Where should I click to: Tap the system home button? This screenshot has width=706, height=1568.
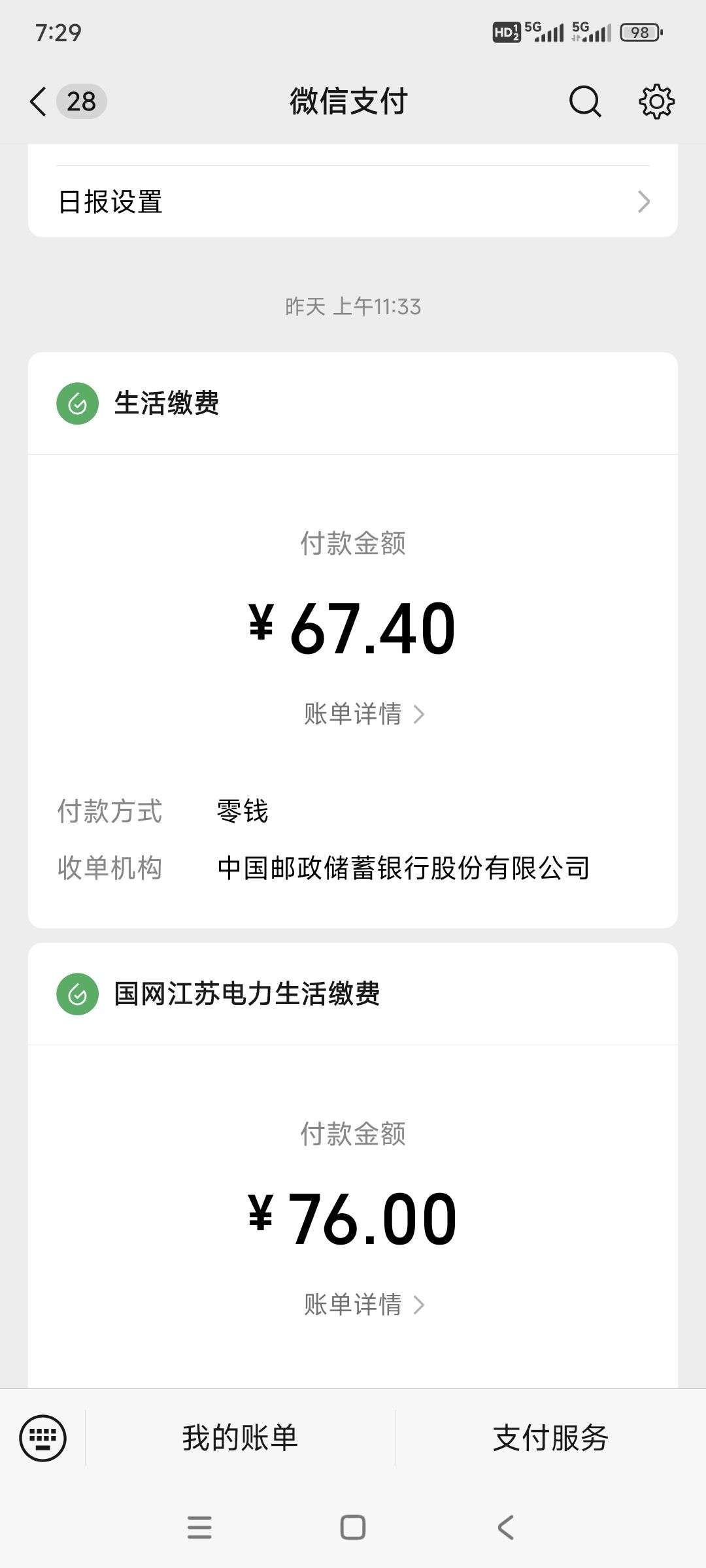coord(353,1527)
